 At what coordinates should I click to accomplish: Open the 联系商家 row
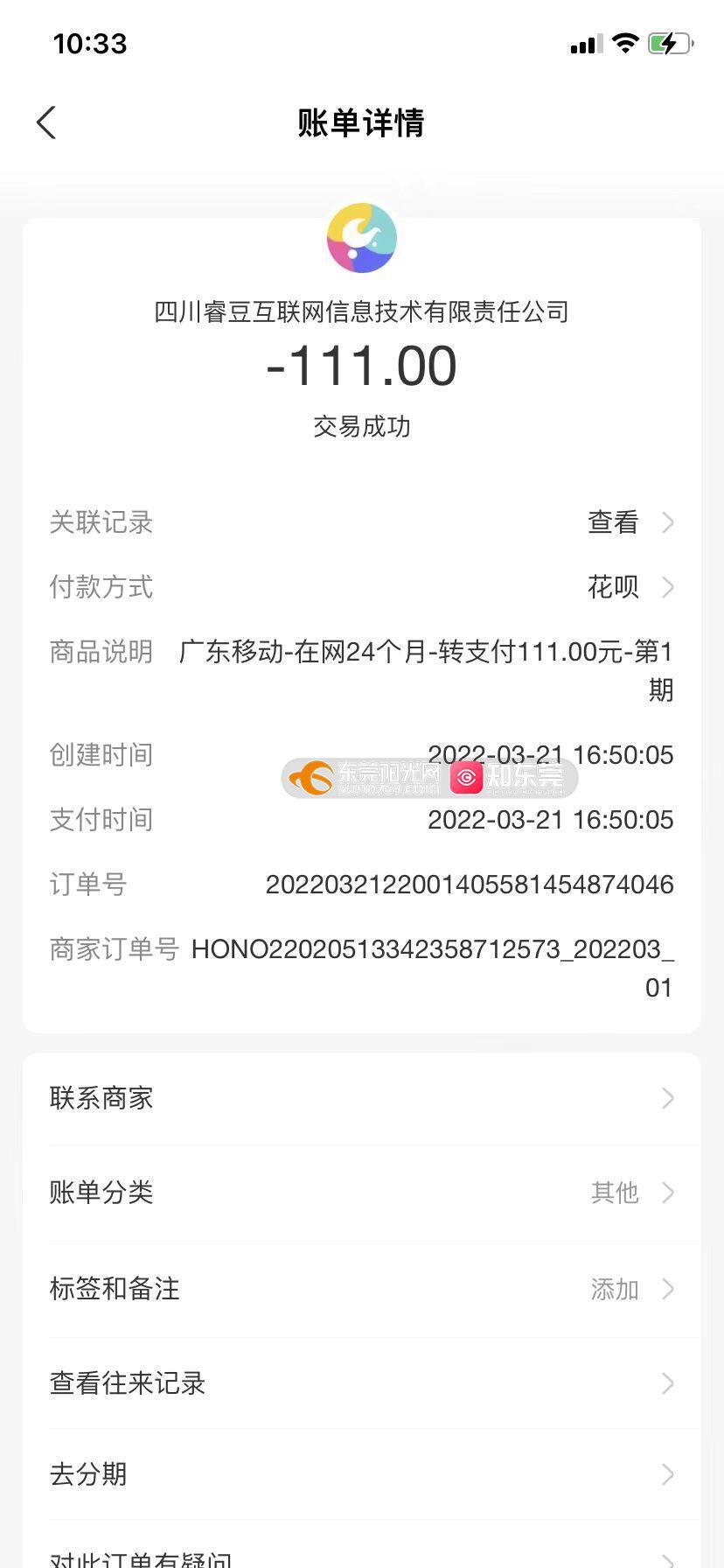pos(361,1098)
